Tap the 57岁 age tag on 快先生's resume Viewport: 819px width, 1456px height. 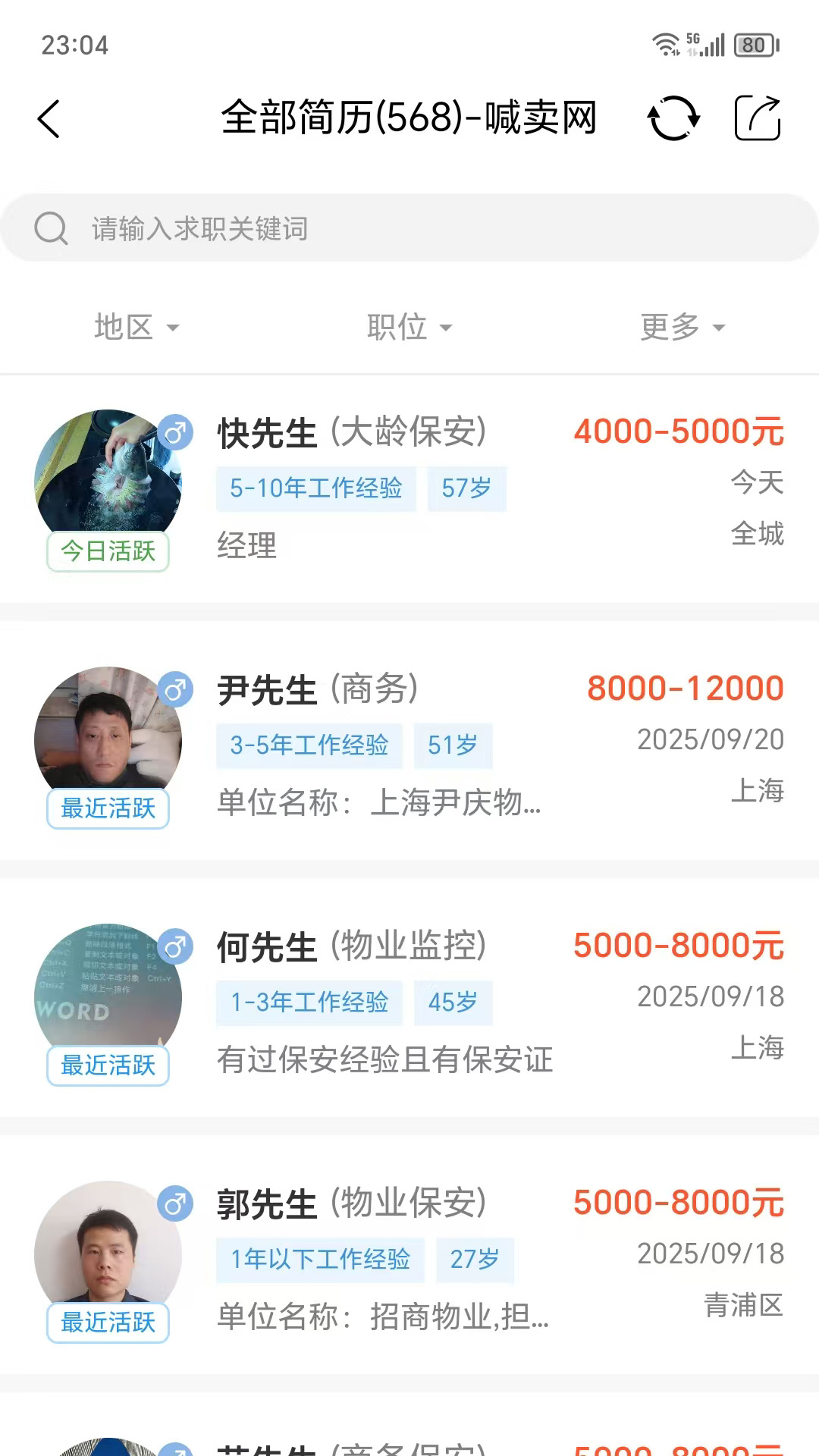[466, 489]
